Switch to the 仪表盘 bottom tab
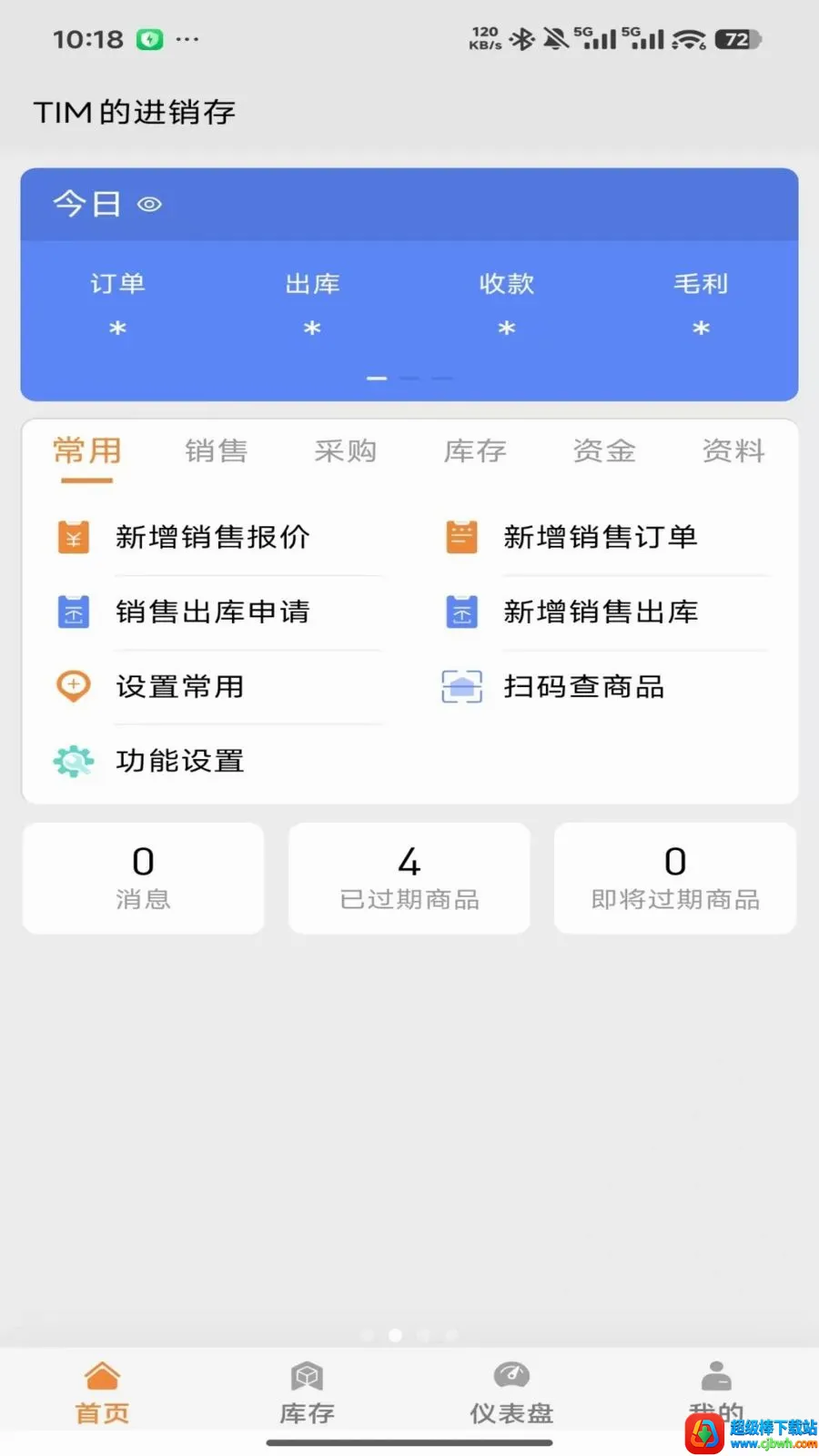 point(511,1392)
